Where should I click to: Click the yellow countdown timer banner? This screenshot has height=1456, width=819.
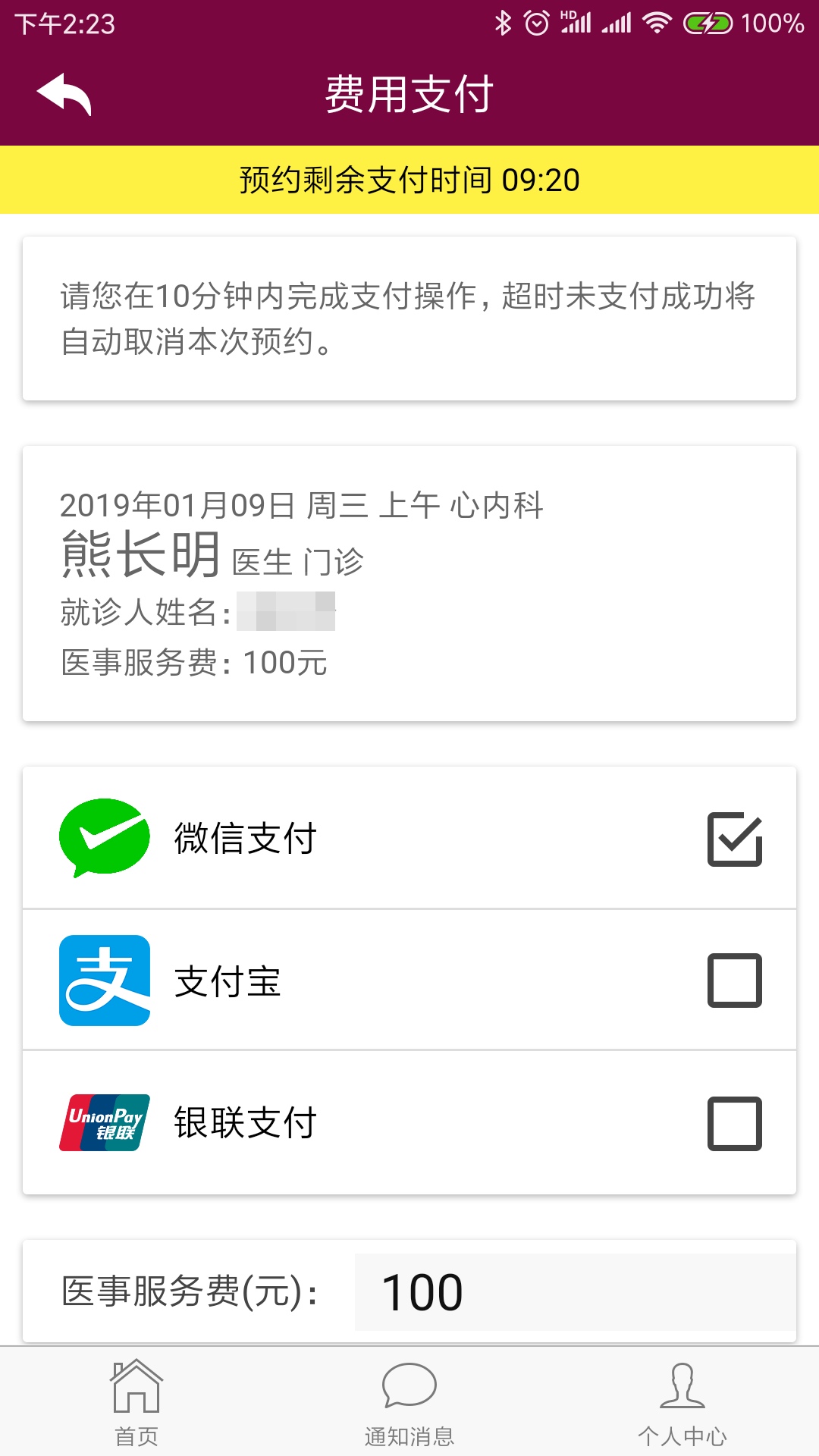point(409,180)
